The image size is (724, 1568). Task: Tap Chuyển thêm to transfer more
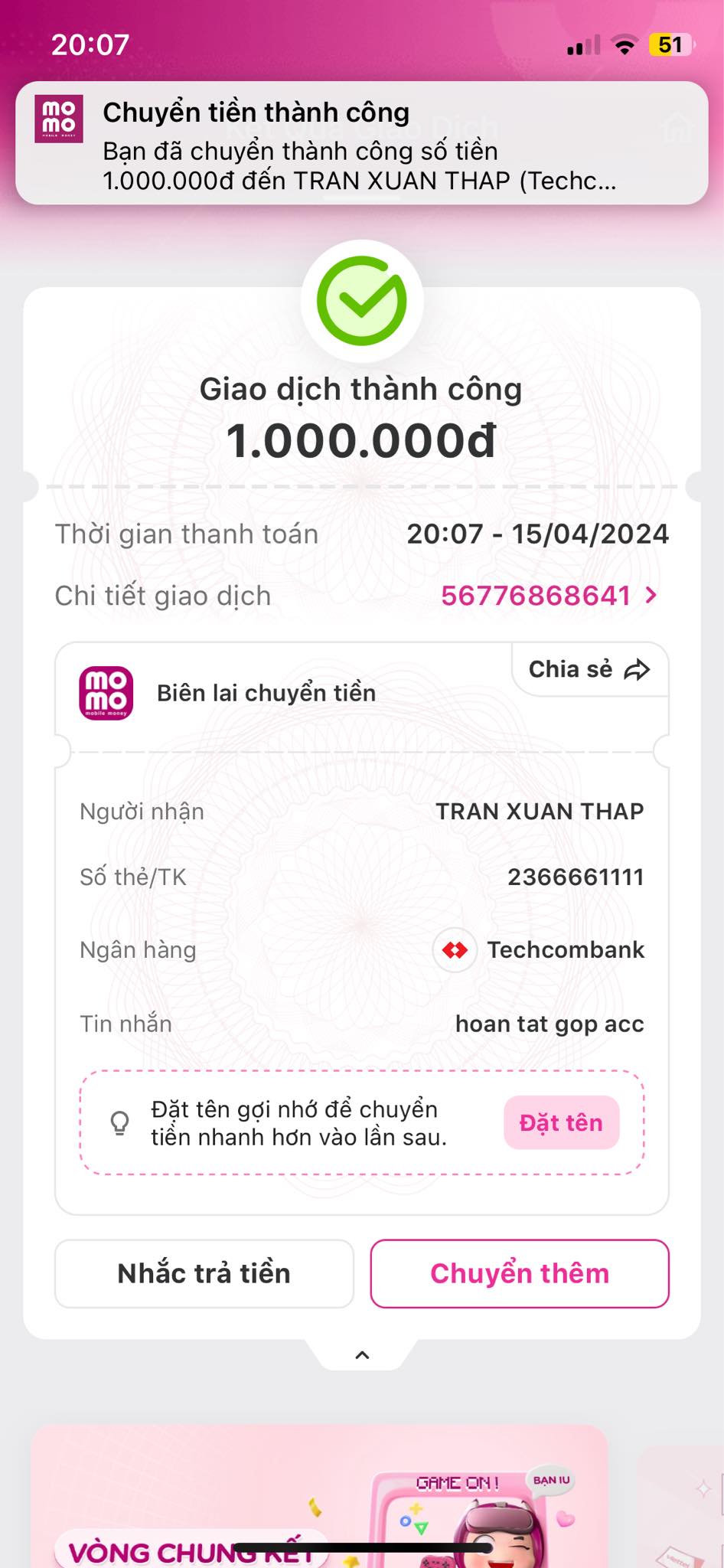click(520, 1273)
